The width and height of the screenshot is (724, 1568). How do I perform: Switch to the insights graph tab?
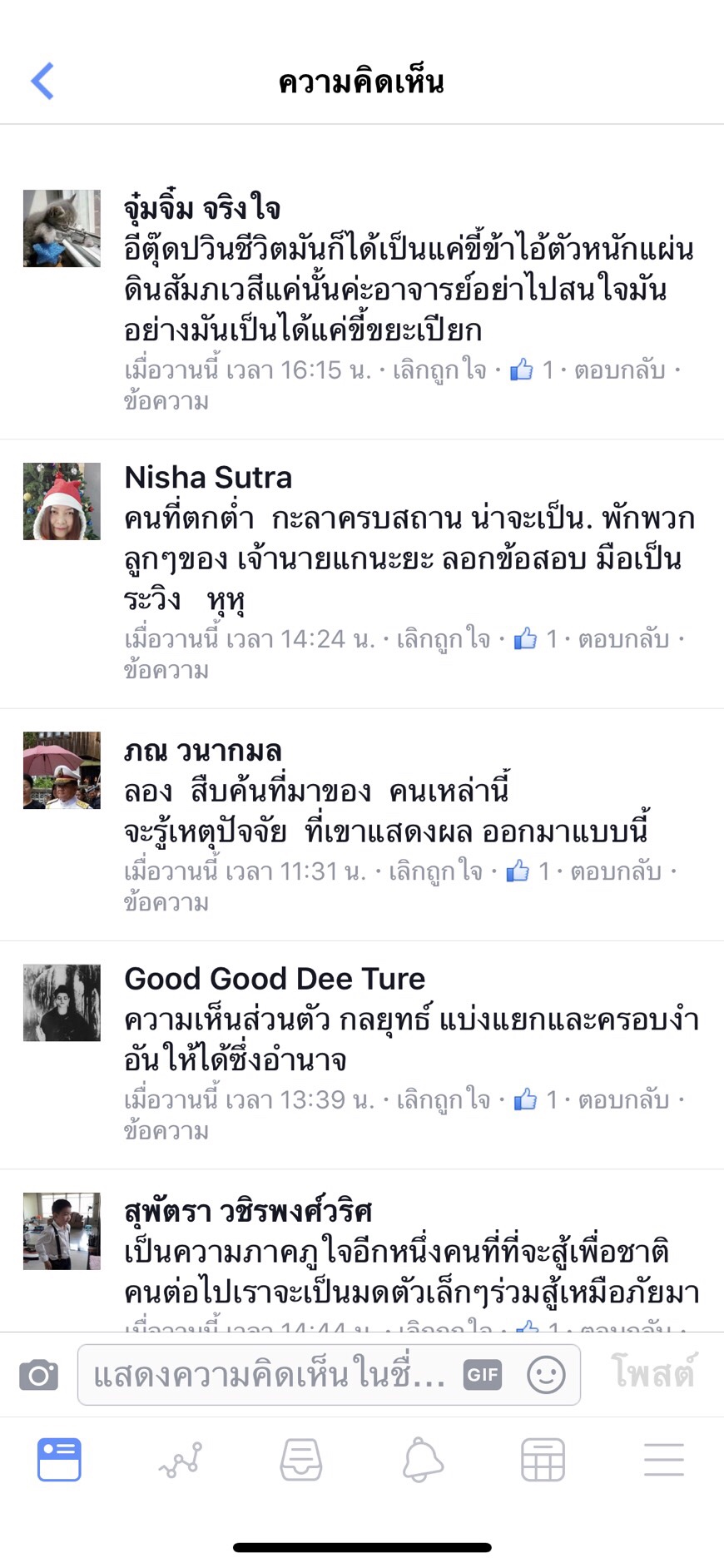click(x=181, y=1460)
